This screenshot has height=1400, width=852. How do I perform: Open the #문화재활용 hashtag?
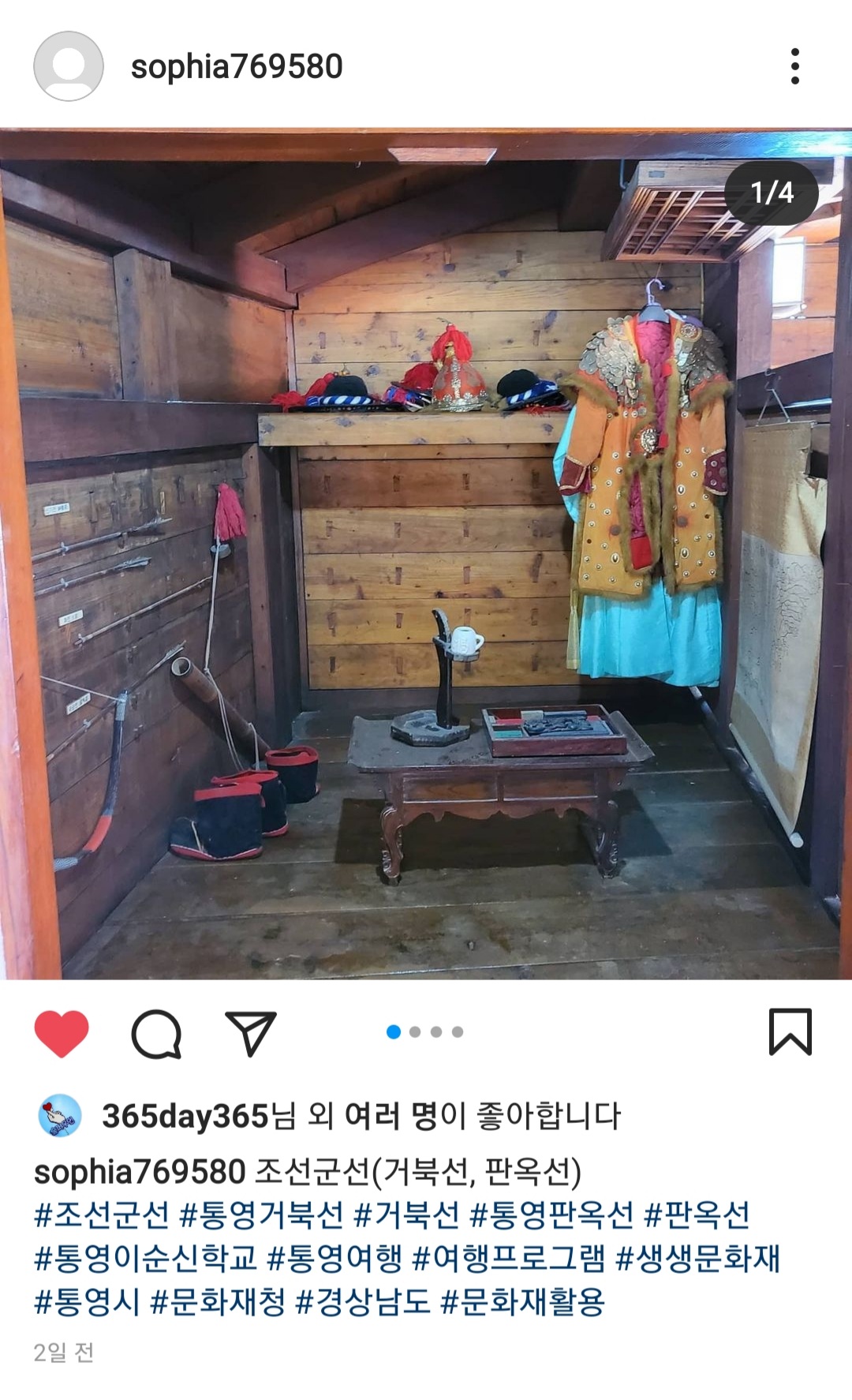tap(522, 1302)
